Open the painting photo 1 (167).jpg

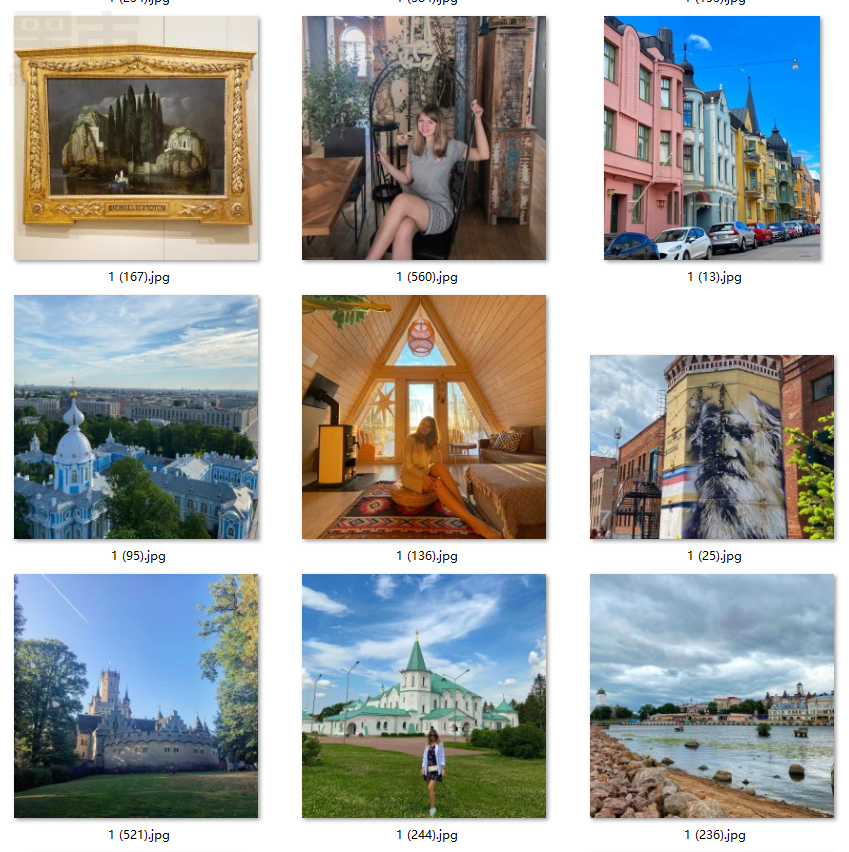tap(136, 138)
